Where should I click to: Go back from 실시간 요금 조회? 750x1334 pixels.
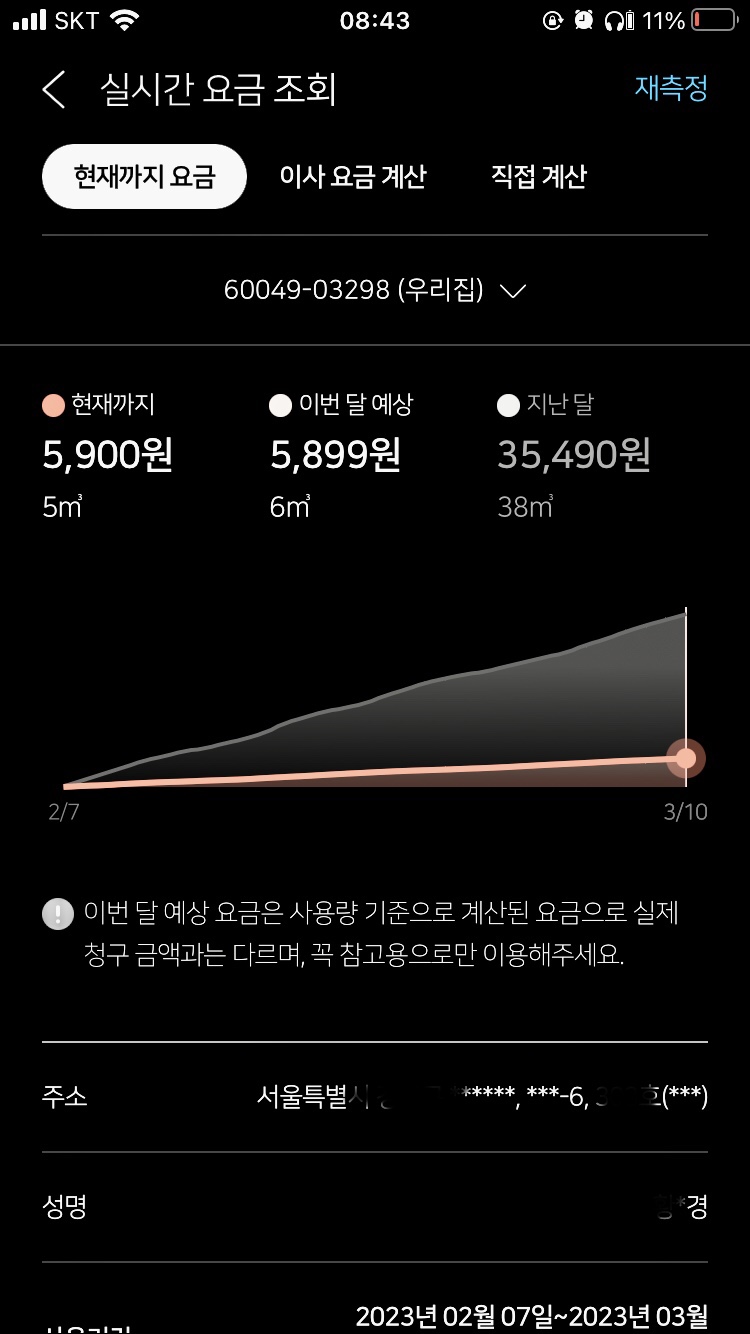click(54, 90)
